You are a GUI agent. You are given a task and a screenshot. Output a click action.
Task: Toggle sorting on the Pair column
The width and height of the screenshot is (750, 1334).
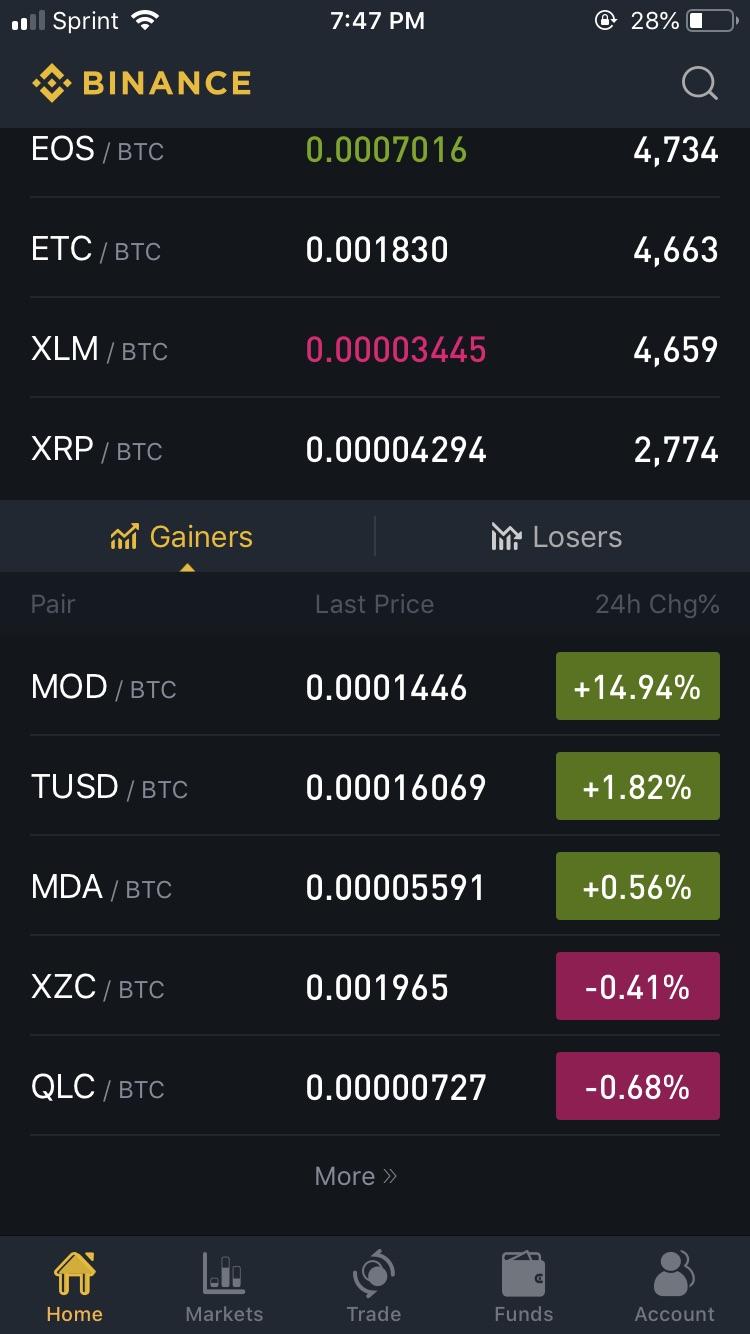(x=52, y=604)
